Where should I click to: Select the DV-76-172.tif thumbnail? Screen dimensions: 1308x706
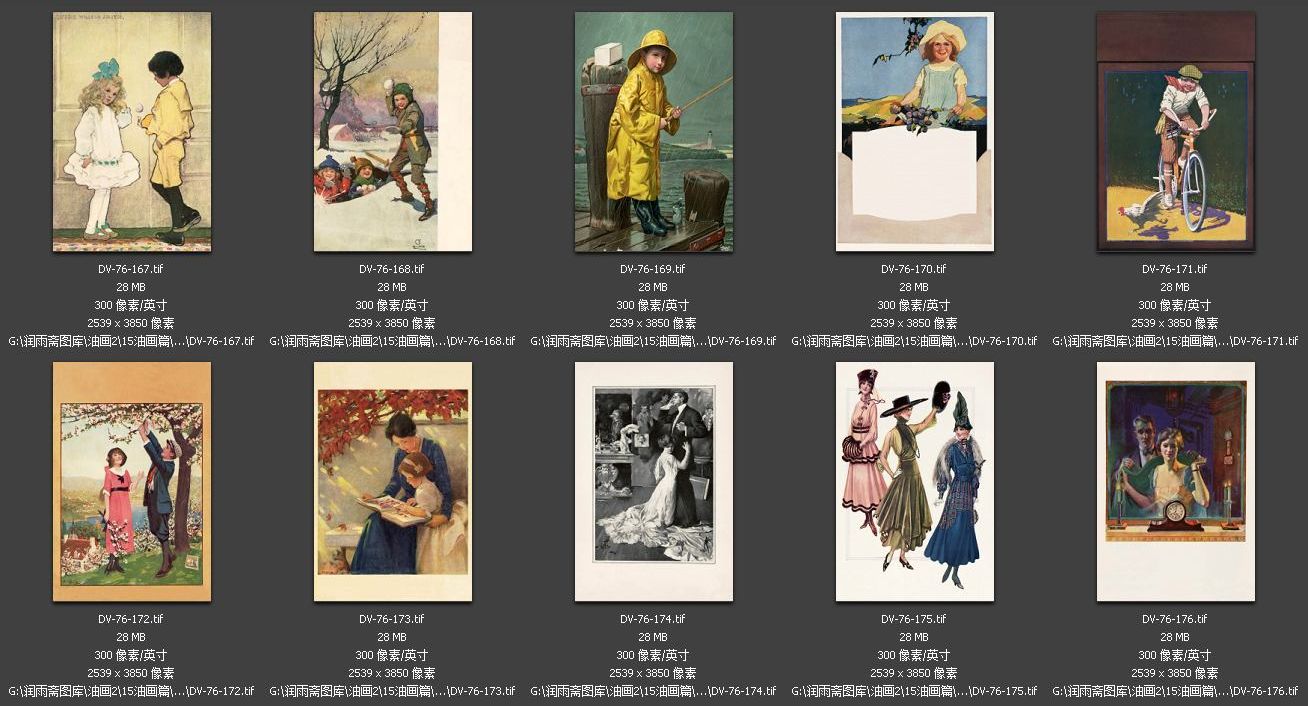pyautogui.click(x=131, y=481)
